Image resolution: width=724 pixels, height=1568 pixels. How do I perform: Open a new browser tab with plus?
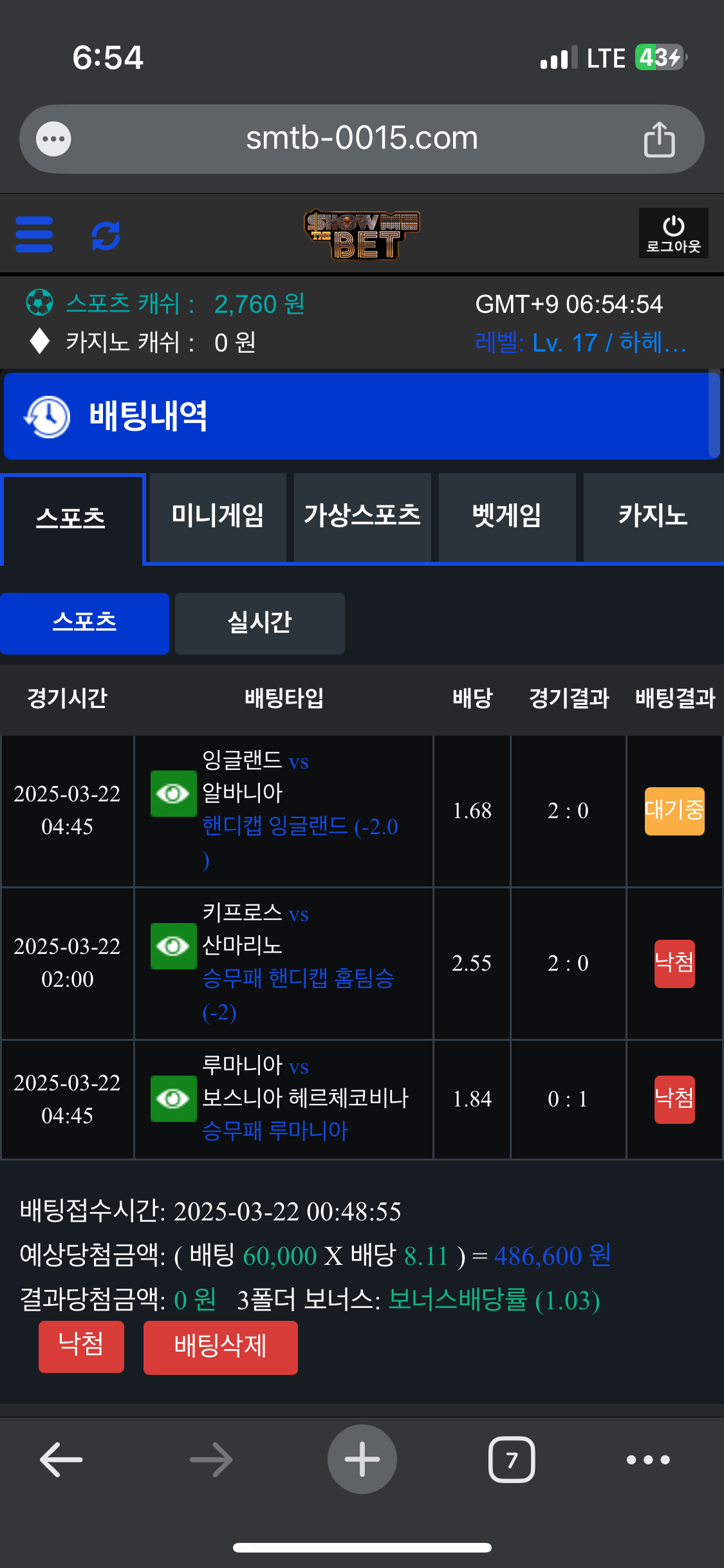[362, 1459]
